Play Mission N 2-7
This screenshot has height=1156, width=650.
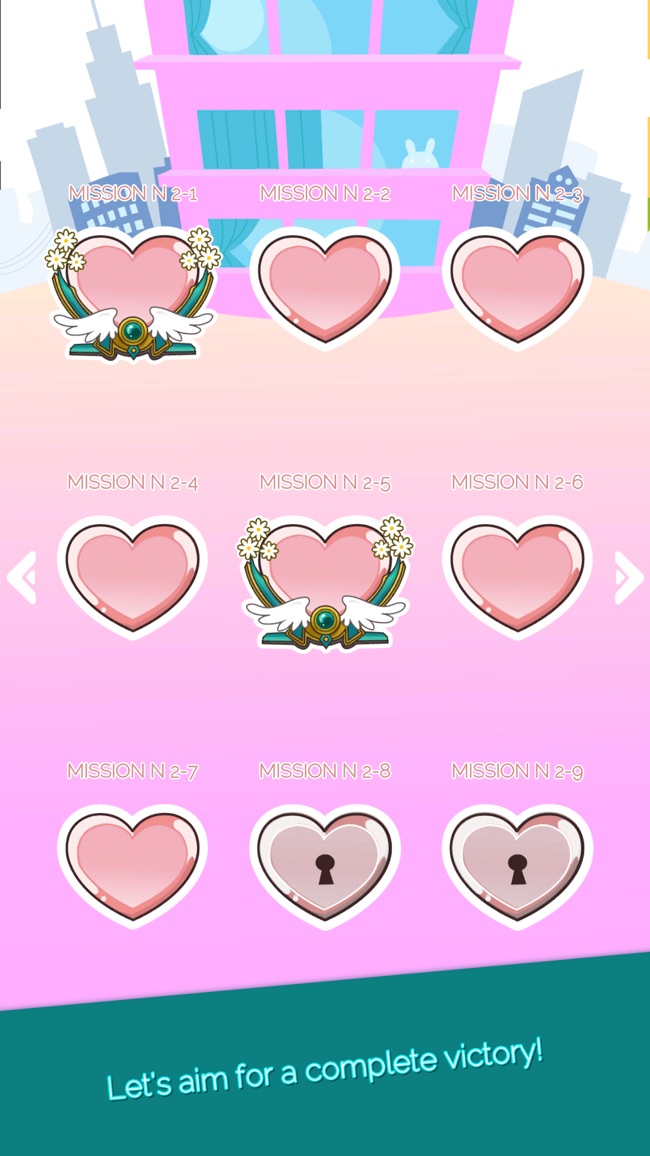(x=132, y=864)
